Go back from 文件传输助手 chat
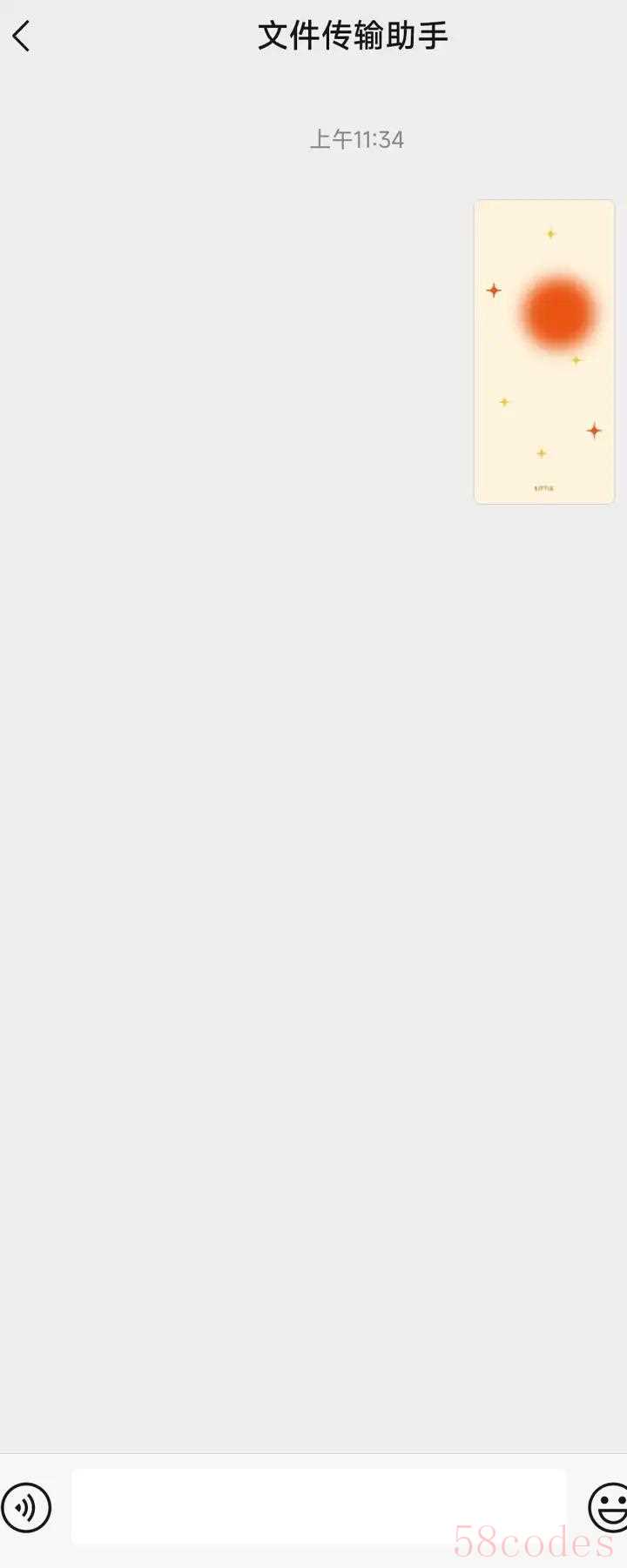The height and width of the screenshot is (1568, 627). coord(22,37)
